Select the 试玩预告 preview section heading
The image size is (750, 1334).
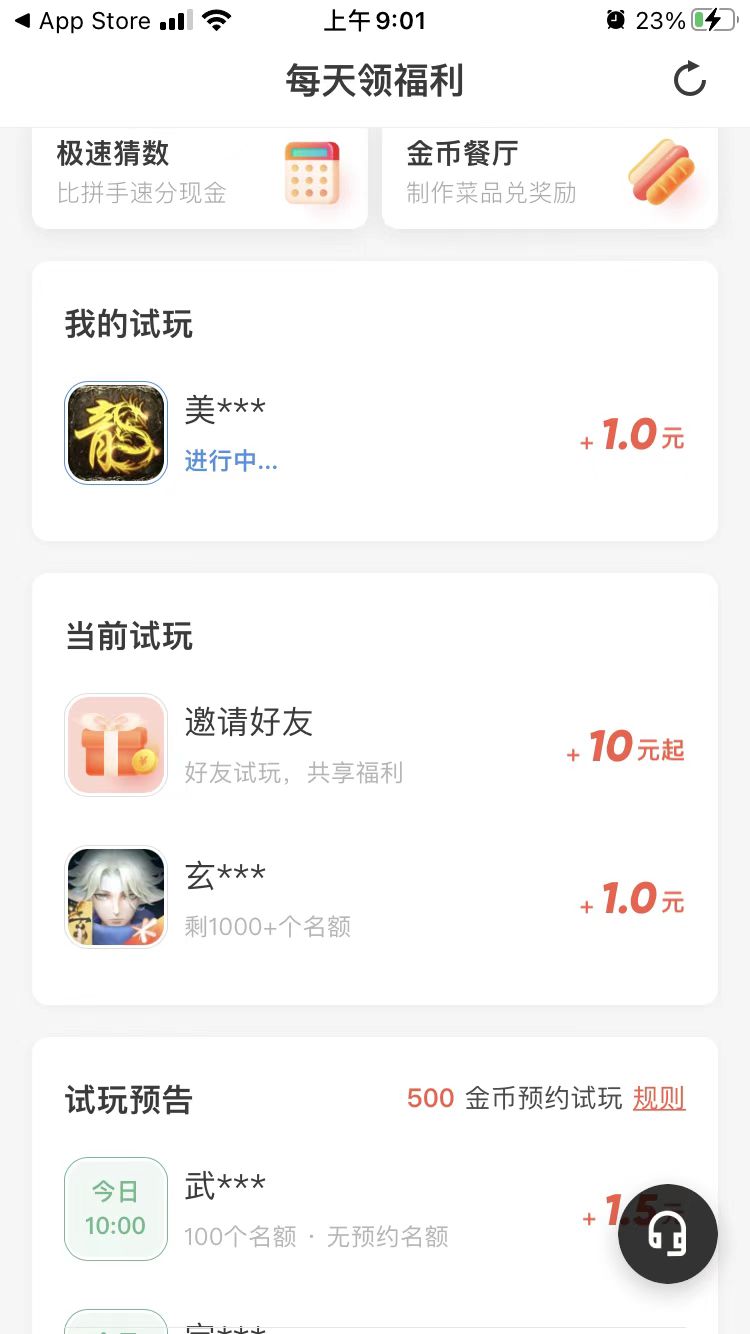tap(127, 1100)
